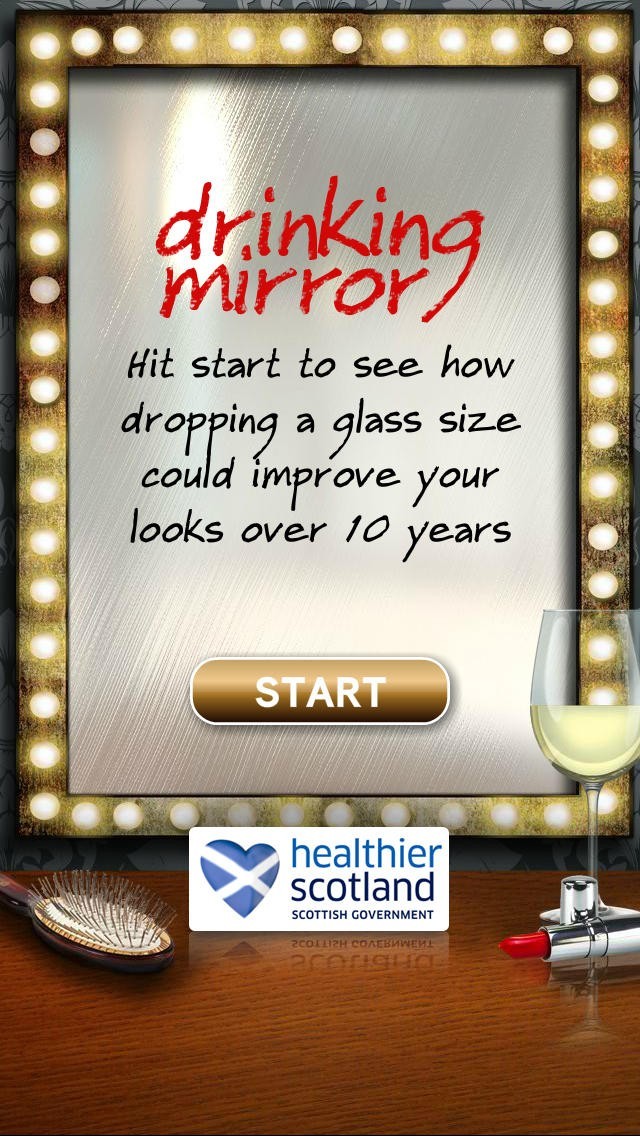Viewport: 640px width, 1136px height.
Task: Tap the START button
Action: click(320, 691)
